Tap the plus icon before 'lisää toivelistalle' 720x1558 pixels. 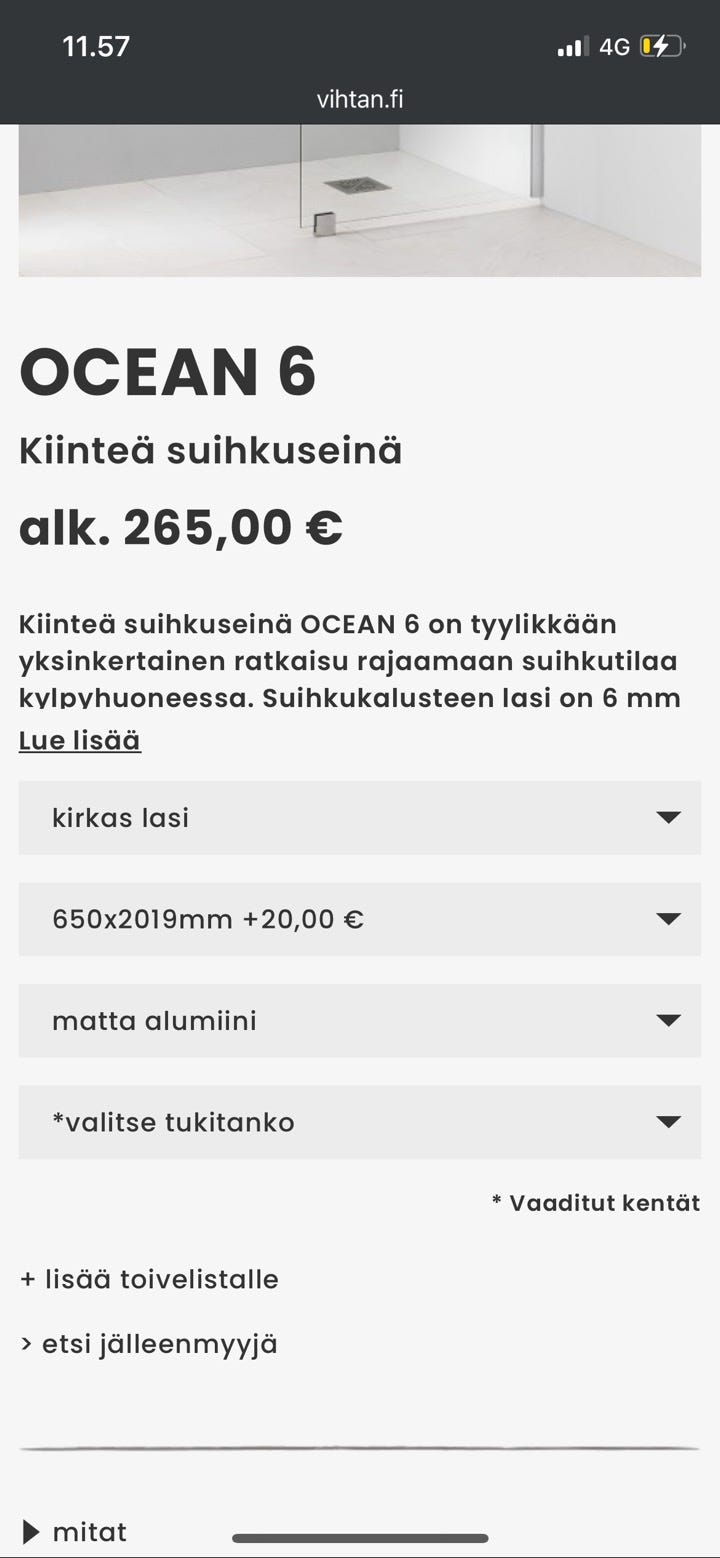point(27,1278)
